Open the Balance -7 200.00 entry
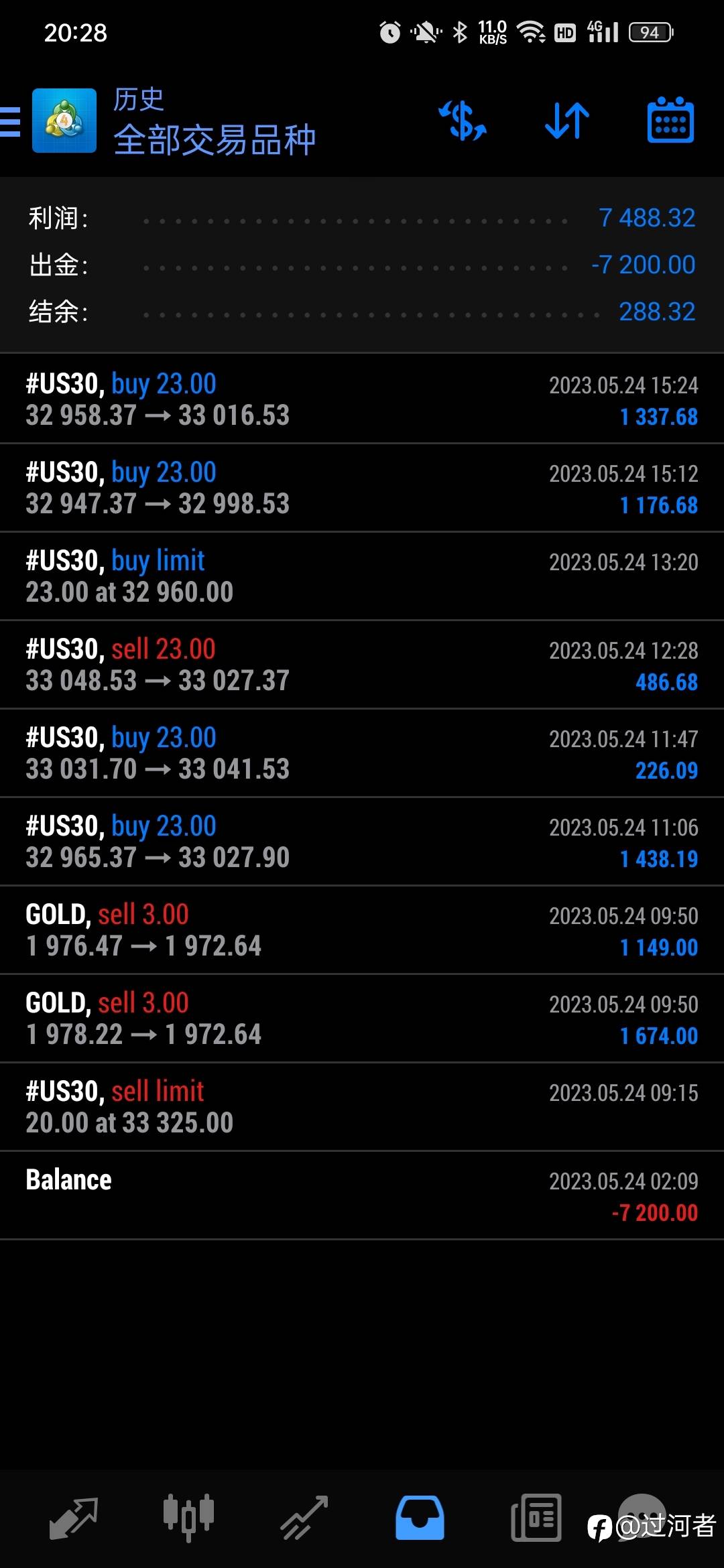724x1568 pixels. tap(362, 1195)
